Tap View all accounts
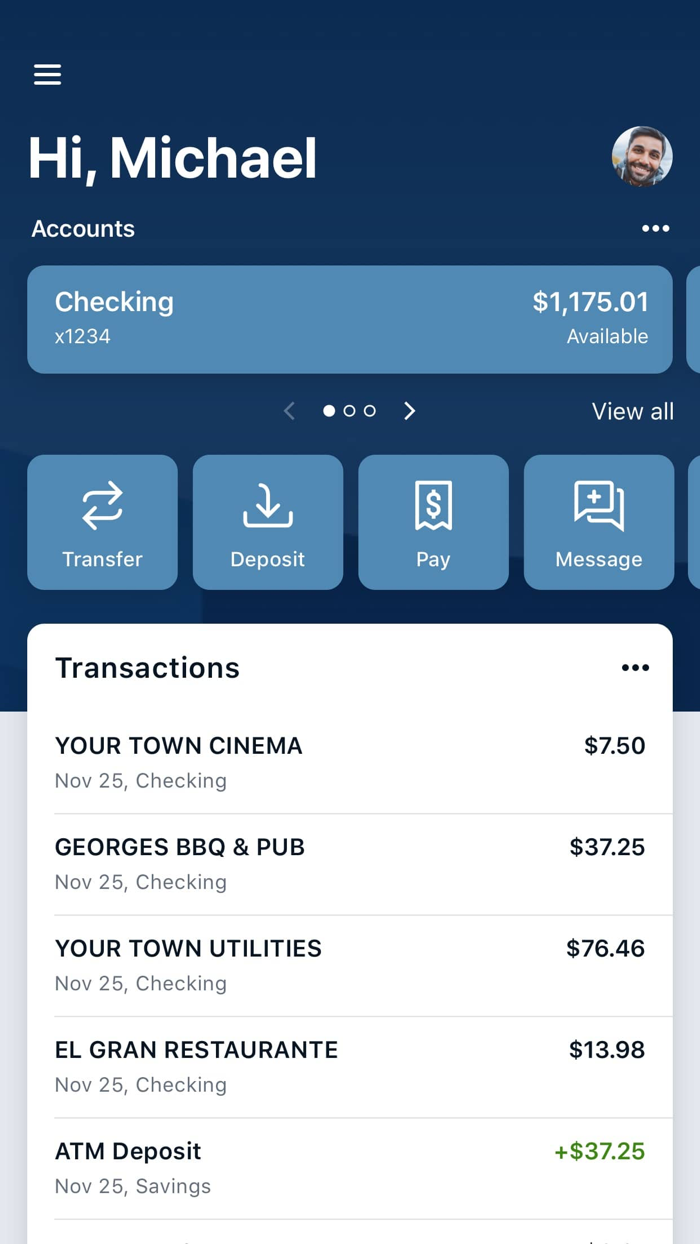This screenshot has width=700, height=1244. tap(632, 411)
